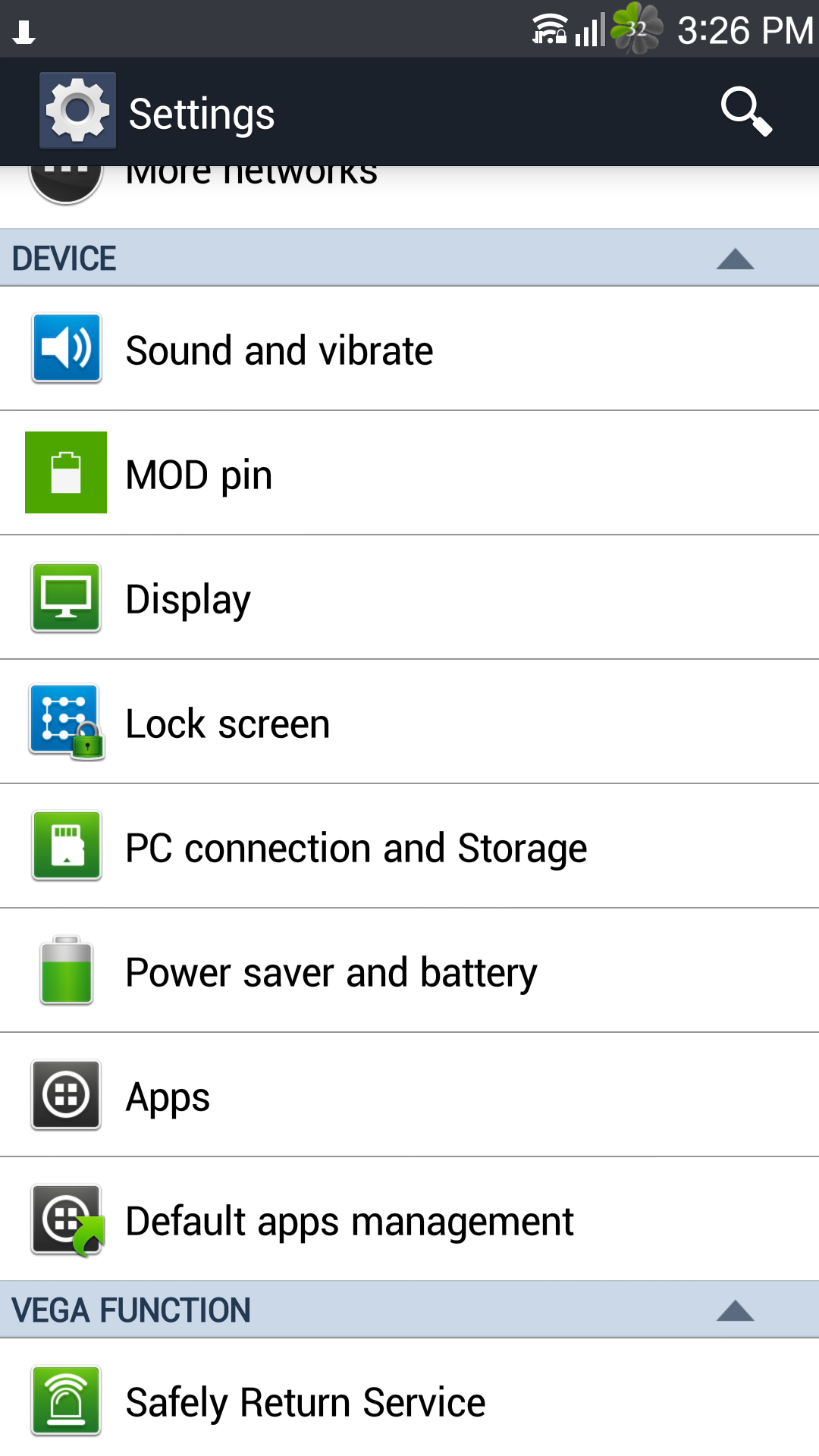Image resolution: width=819 pixels, height=1456 pixels.
Task: Open Power saver and battery
Action: pyautogui.click(x=409, y=971)
